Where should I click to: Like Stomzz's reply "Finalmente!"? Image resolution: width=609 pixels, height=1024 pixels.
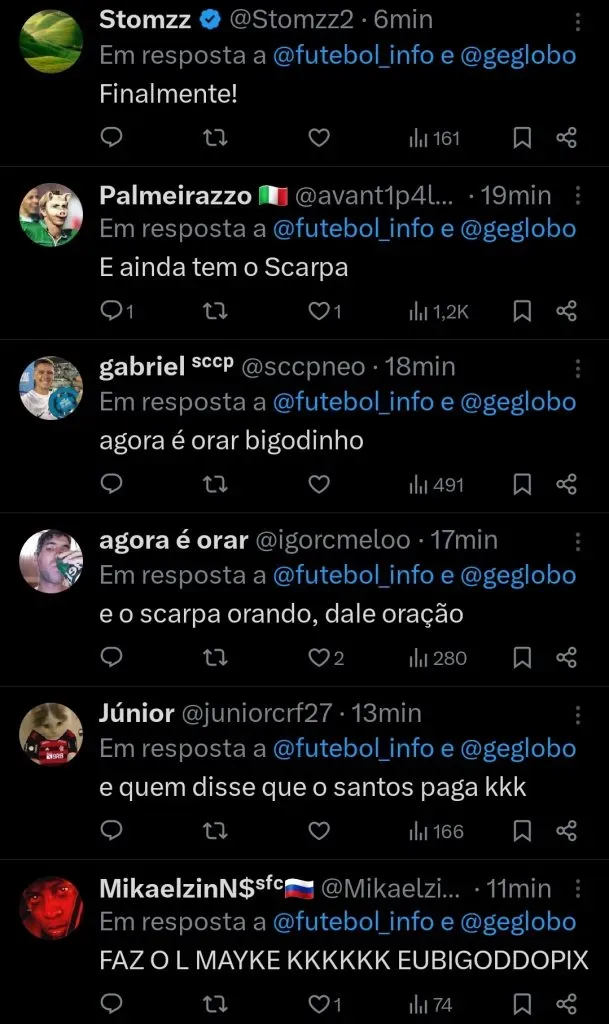tap(318, 138)
